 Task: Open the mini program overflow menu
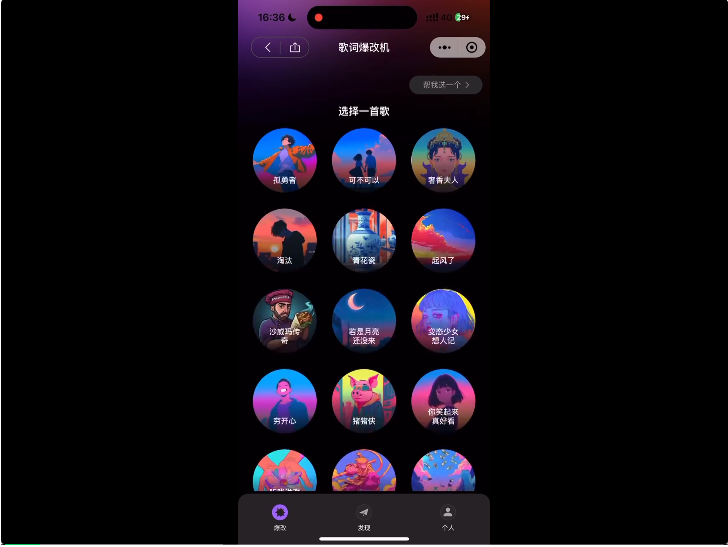point(444,48)
